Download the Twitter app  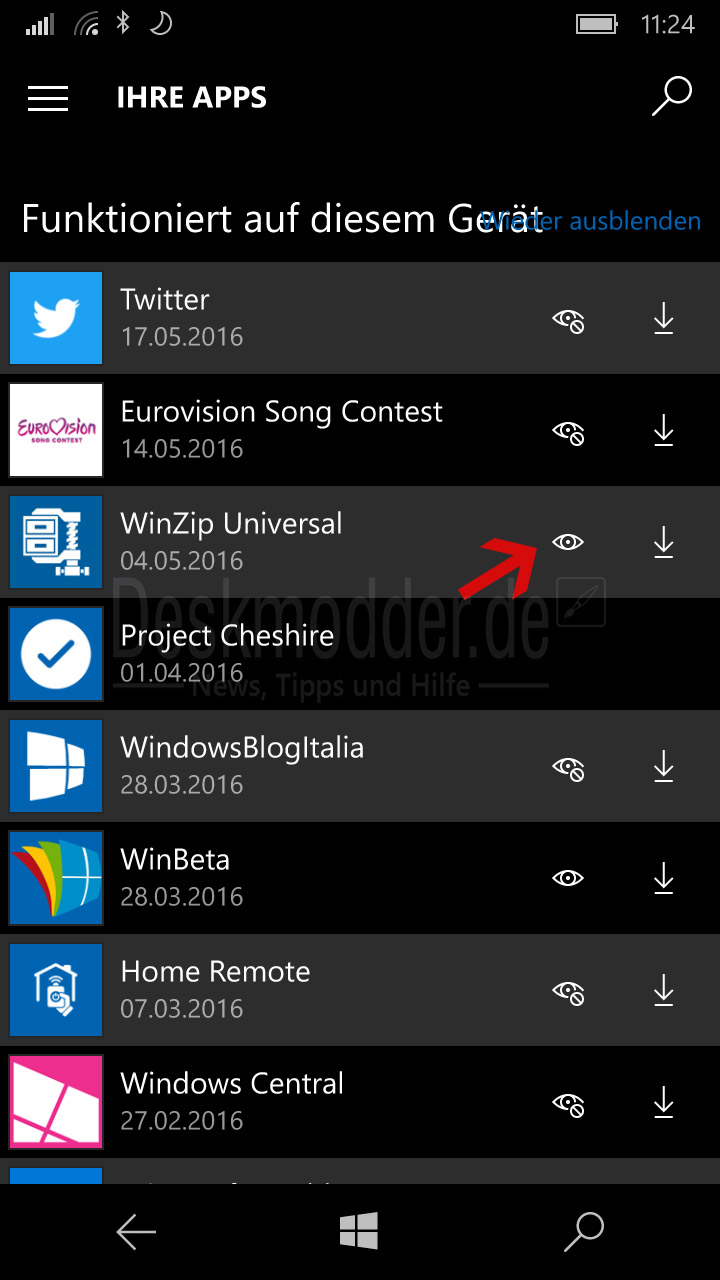point(664,319)
